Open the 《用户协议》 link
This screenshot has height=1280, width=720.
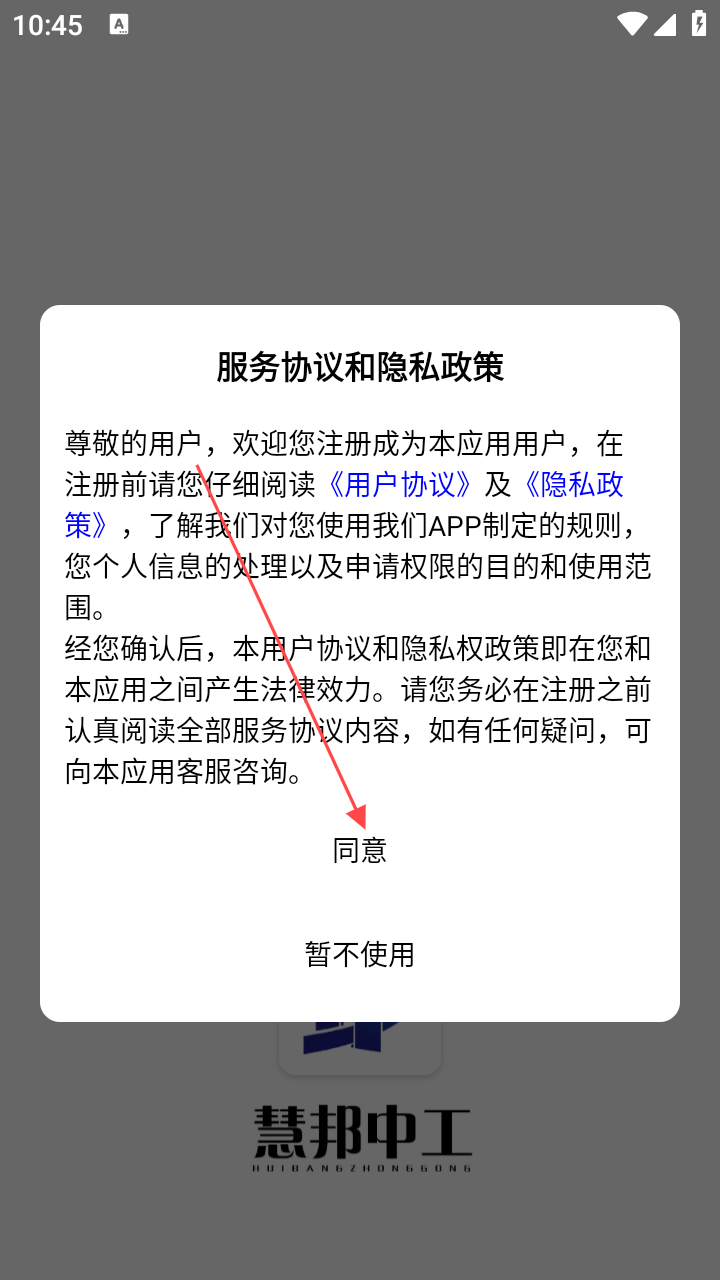click(x=401, y=485)
